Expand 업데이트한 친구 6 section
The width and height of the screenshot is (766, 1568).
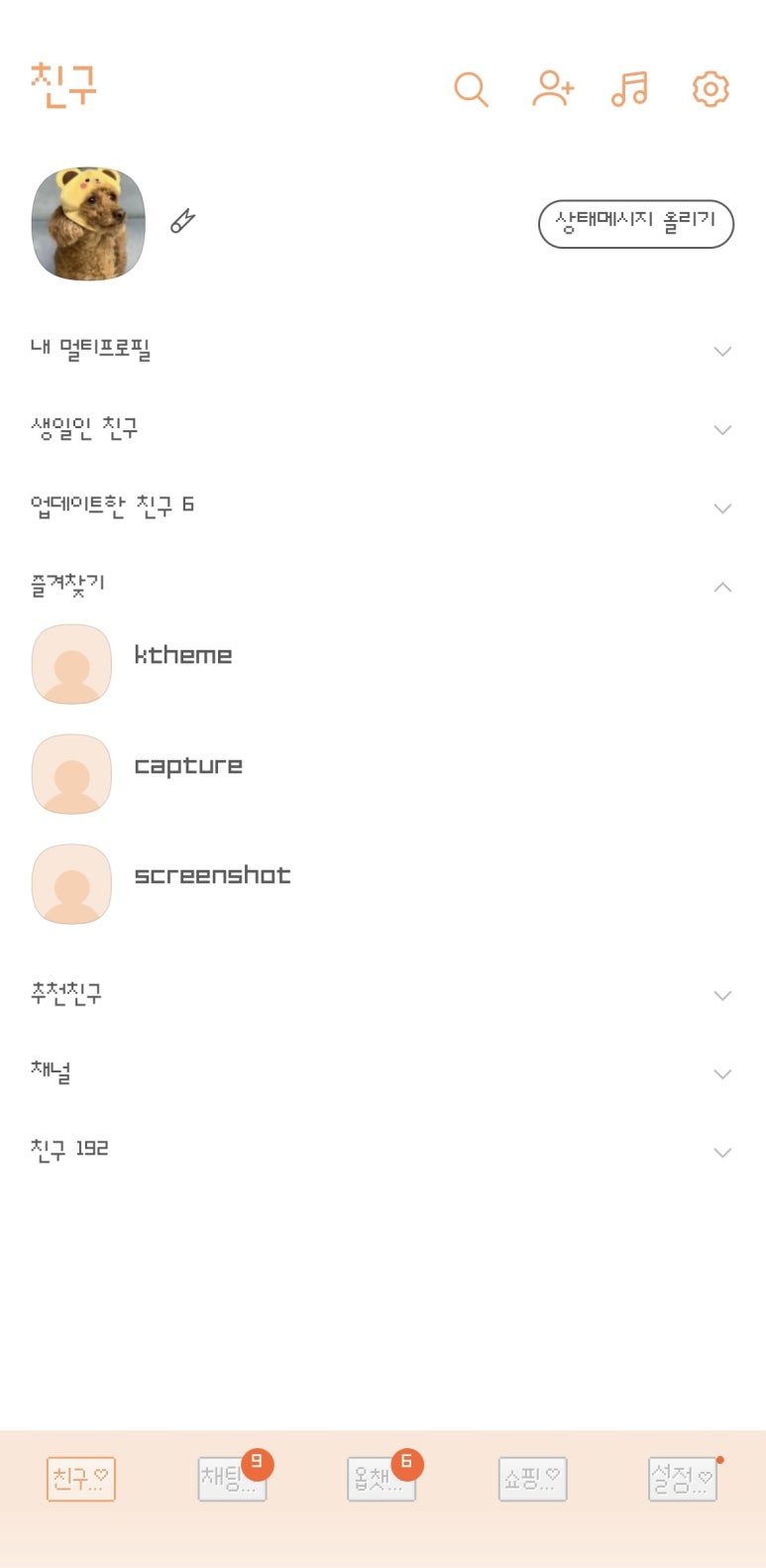383,507
